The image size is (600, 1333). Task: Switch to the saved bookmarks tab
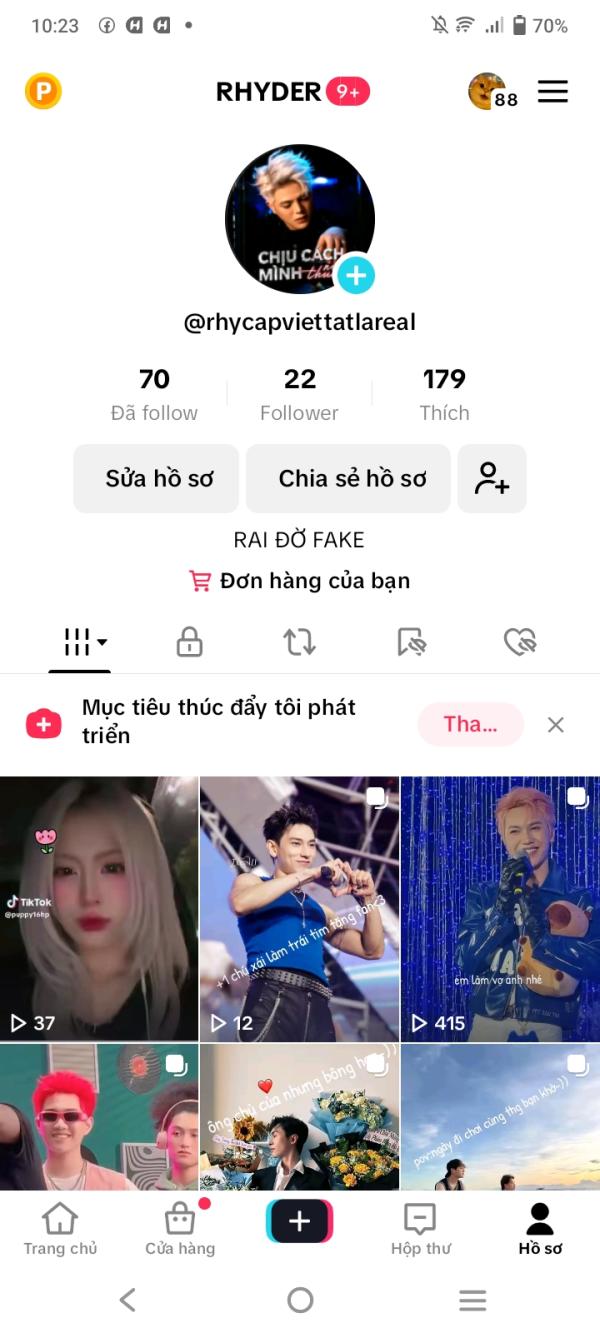point(411,642)
